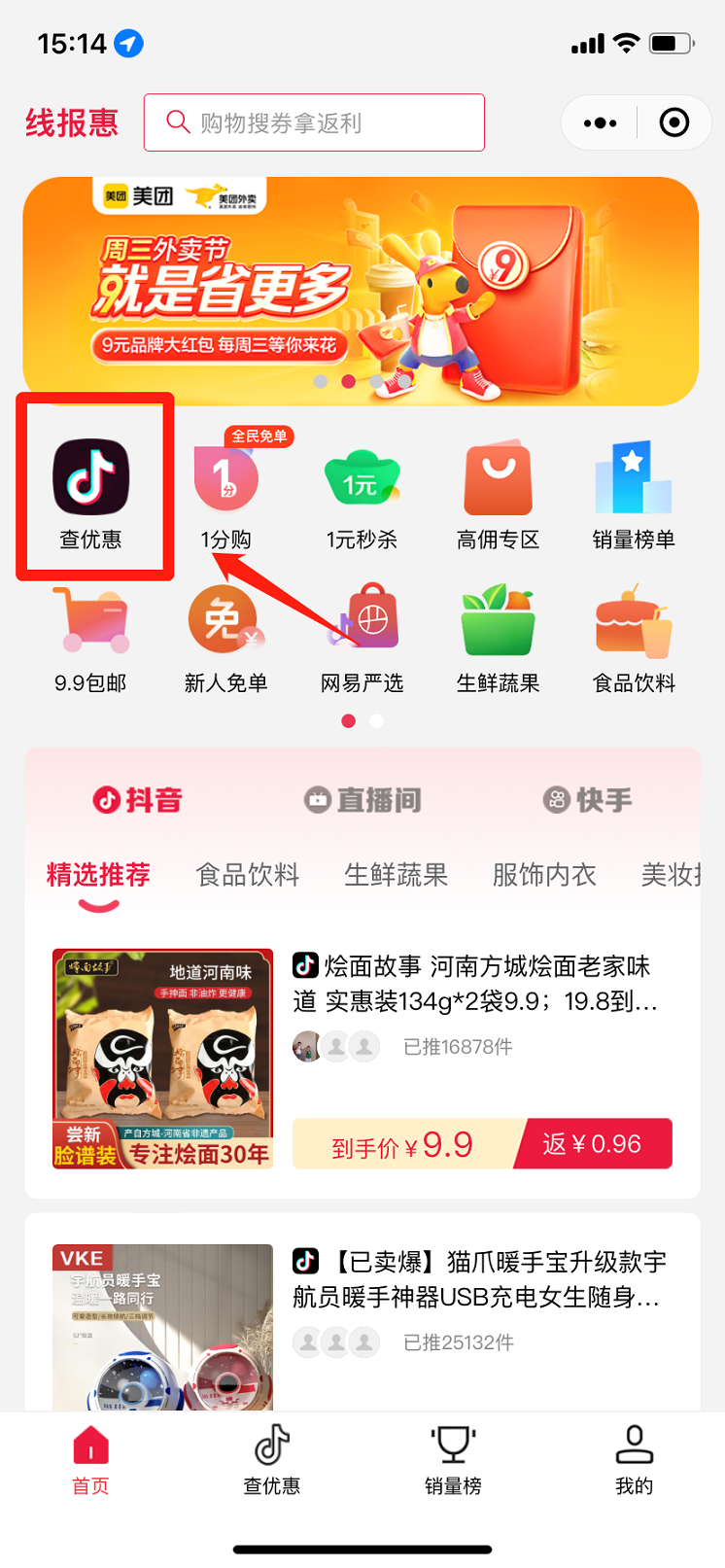Switch to 销量榜 in the bottom bar
This screenshot has width=725, height=1568.
click(453, 1460)
